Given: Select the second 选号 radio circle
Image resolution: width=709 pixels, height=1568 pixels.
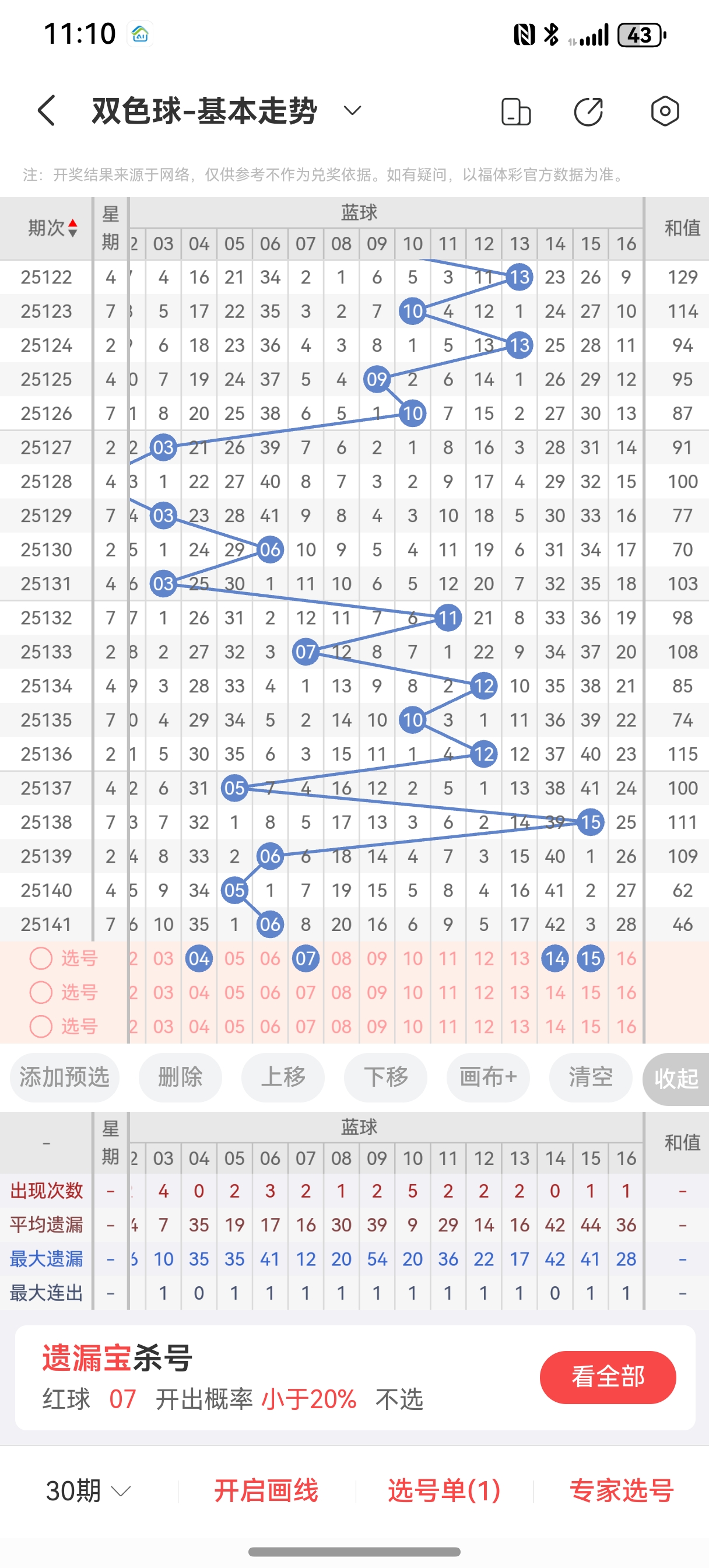Looking at the screenshot, I should [41, 992].
